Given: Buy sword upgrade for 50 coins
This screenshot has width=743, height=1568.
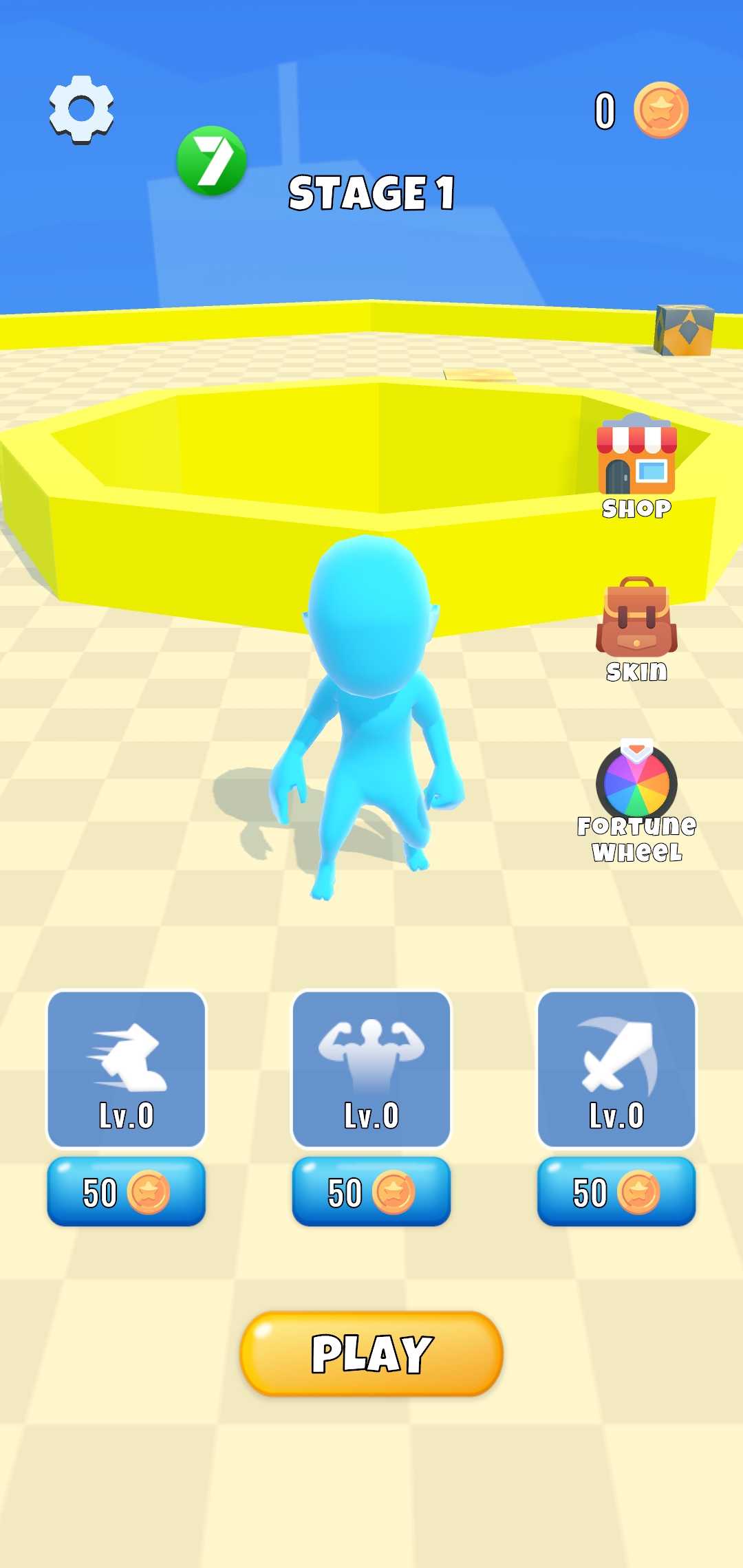Looking at the screenshot, I should pyautogui.click(x=616, y=1192).
